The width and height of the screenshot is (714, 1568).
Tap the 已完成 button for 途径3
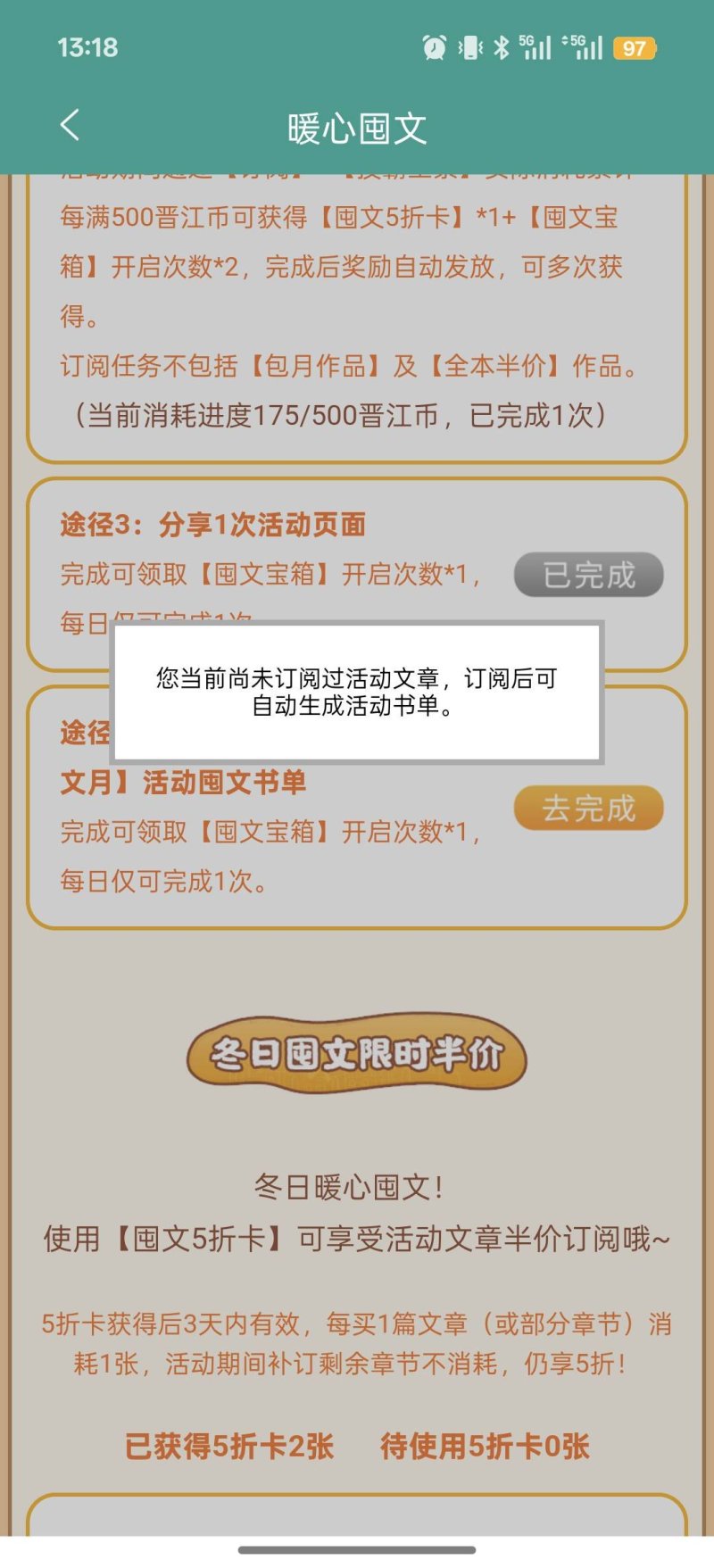point(588,575)
